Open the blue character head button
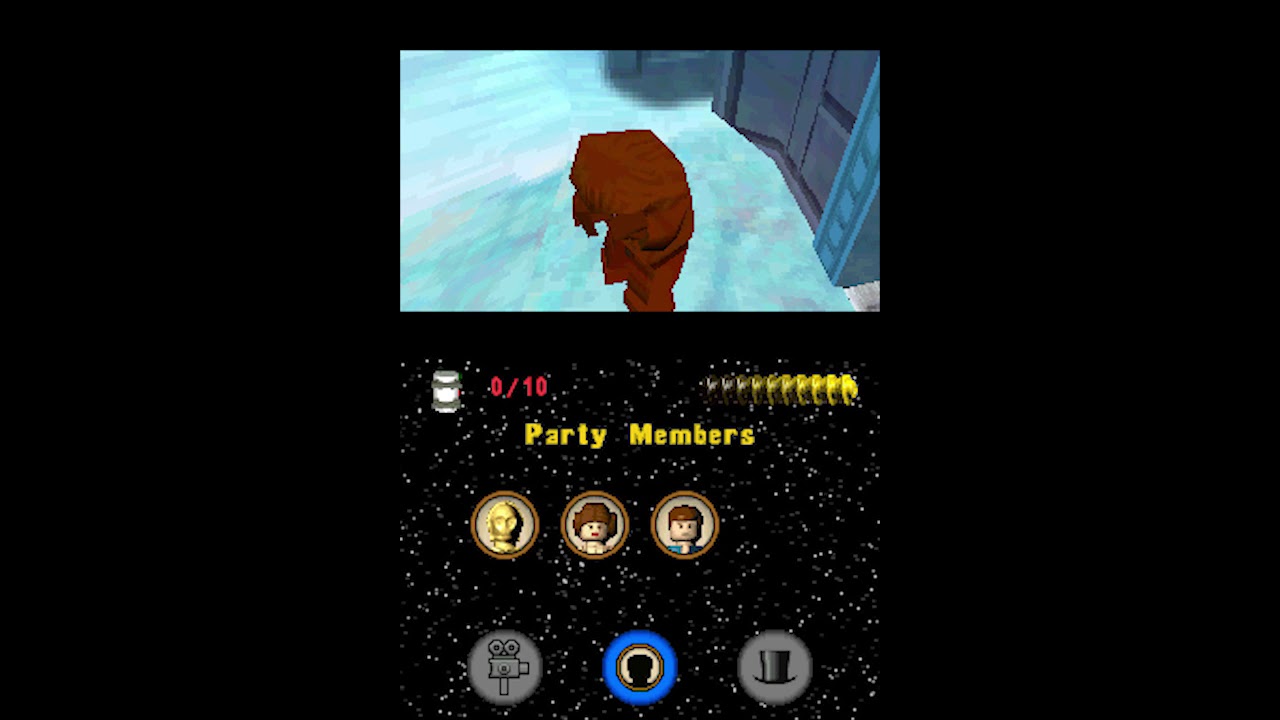This screenshot has height=720, width=1280. (x=640, y=667)
